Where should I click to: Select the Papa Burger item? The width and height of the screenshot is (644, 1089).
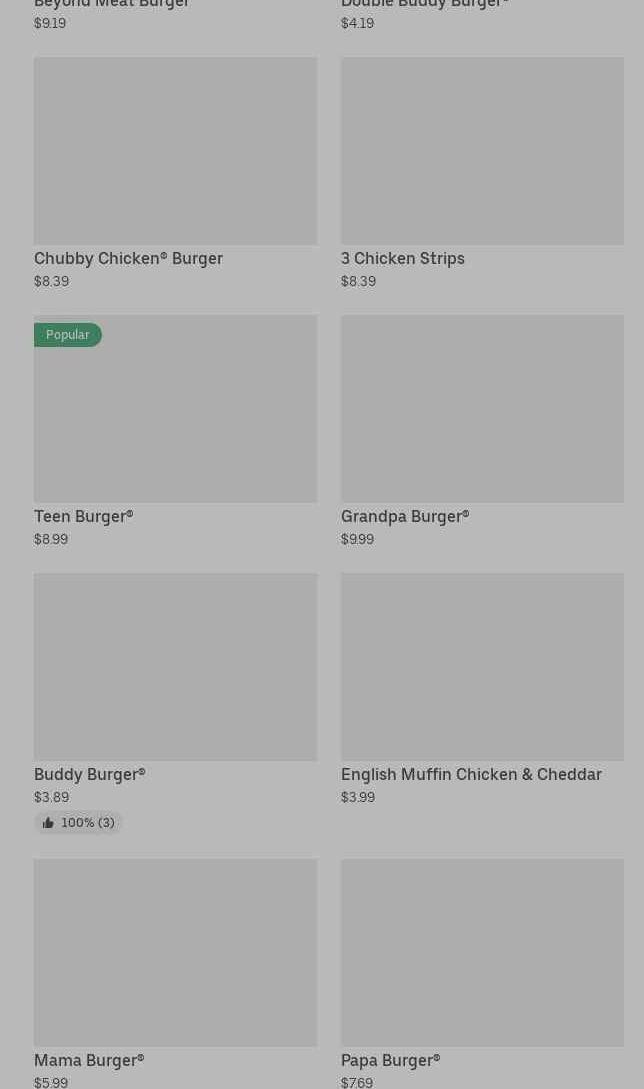(x=482, y=954)
